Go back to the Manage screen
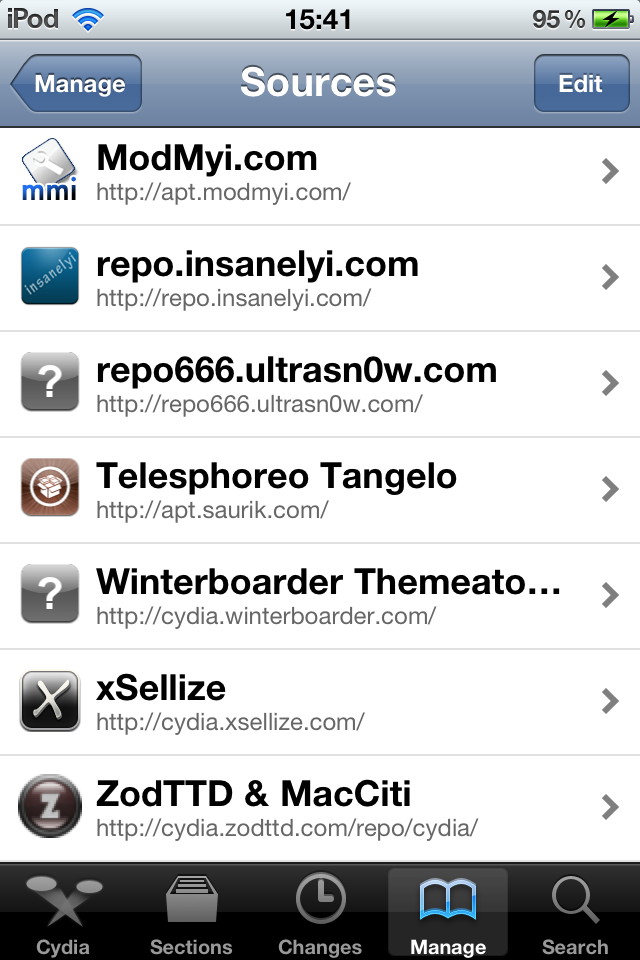This screenshot has height=960, width=640. click(77, 84)
